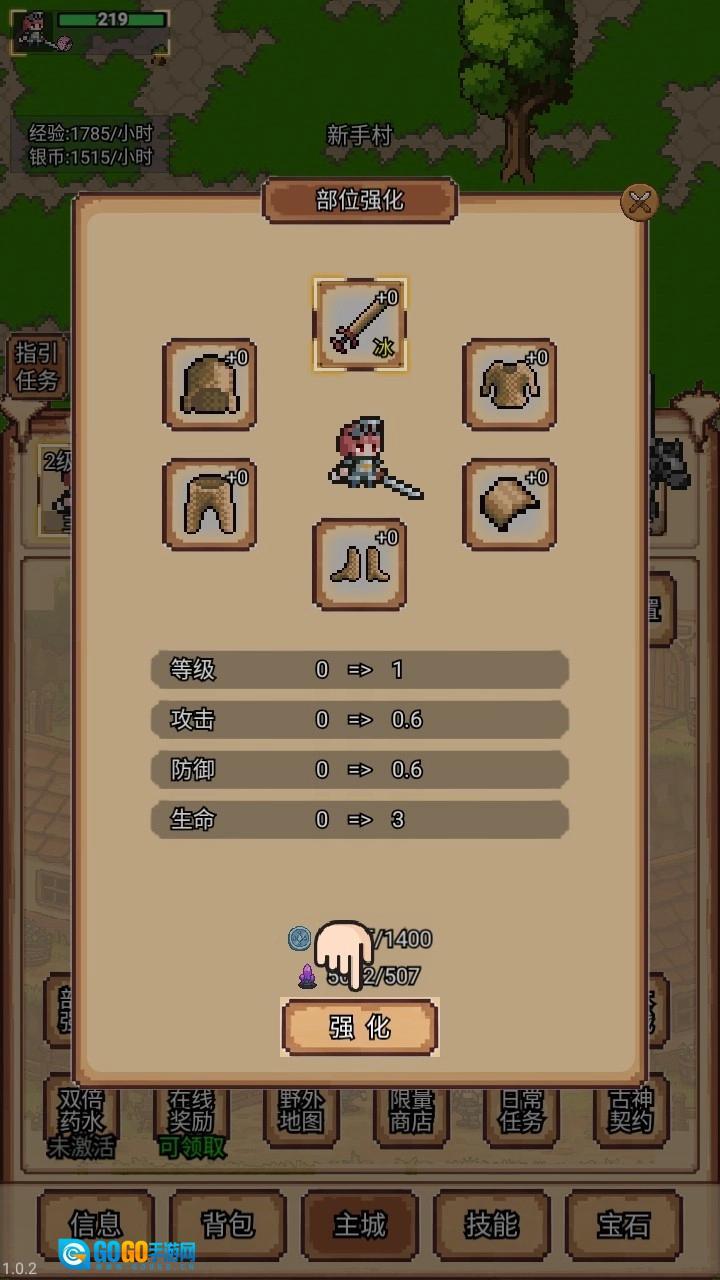Go to the 主城 tab
The height and width of the screenshot is (1280, 720).
pos(360,1225)
